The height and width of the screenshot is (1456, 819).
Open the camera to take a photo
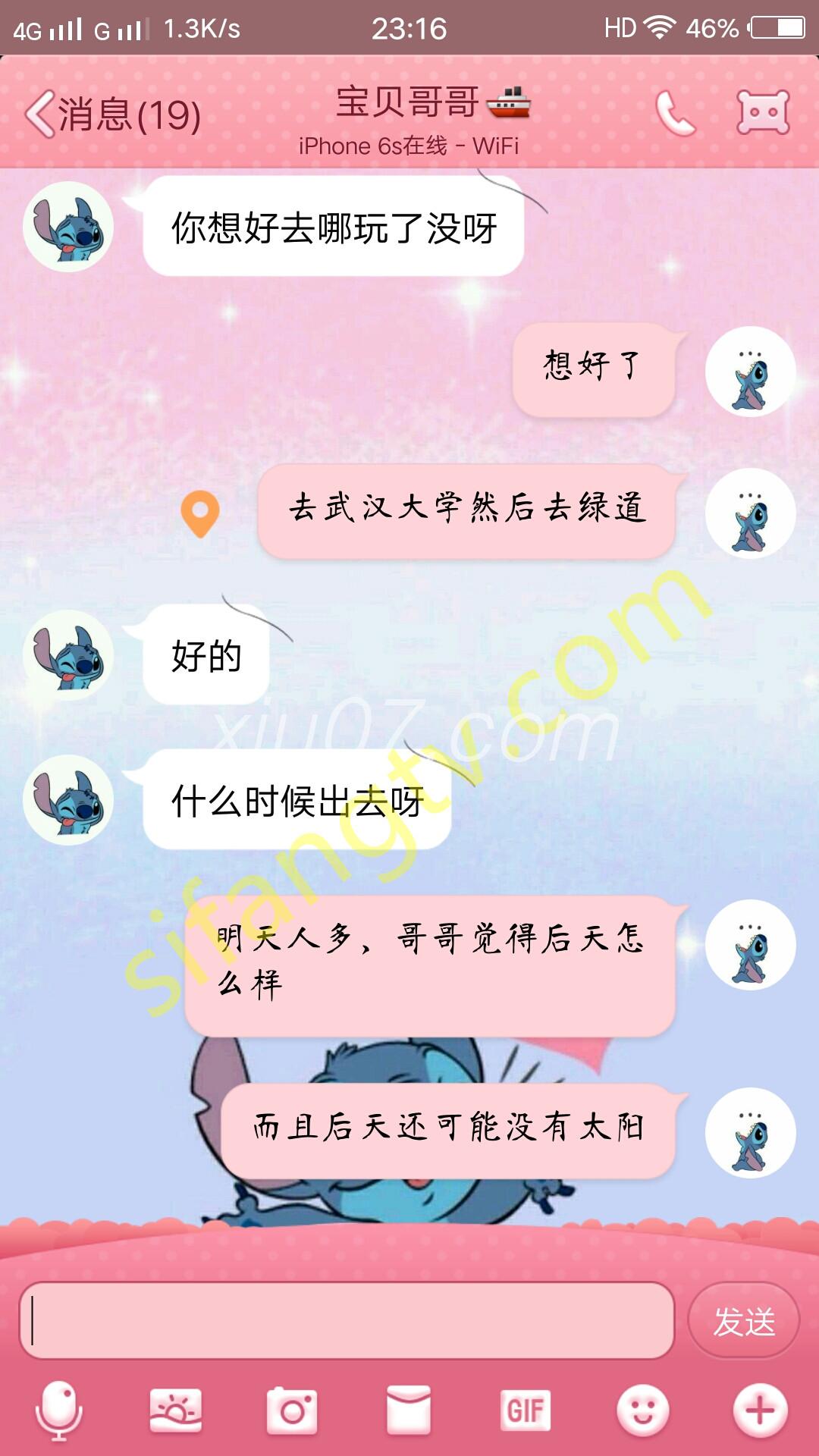292,1410
